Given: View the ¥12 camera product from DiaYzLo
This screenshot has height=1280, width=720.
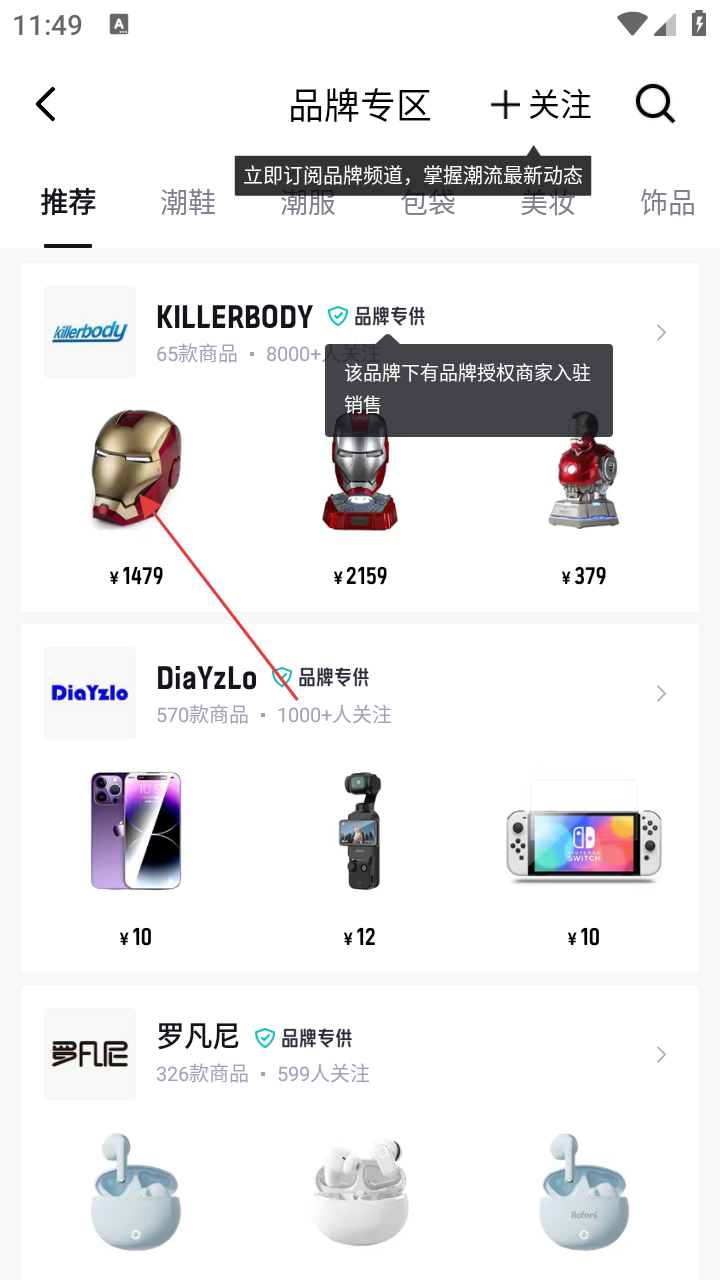Looking at the screenshot, I should coord(360,831).
